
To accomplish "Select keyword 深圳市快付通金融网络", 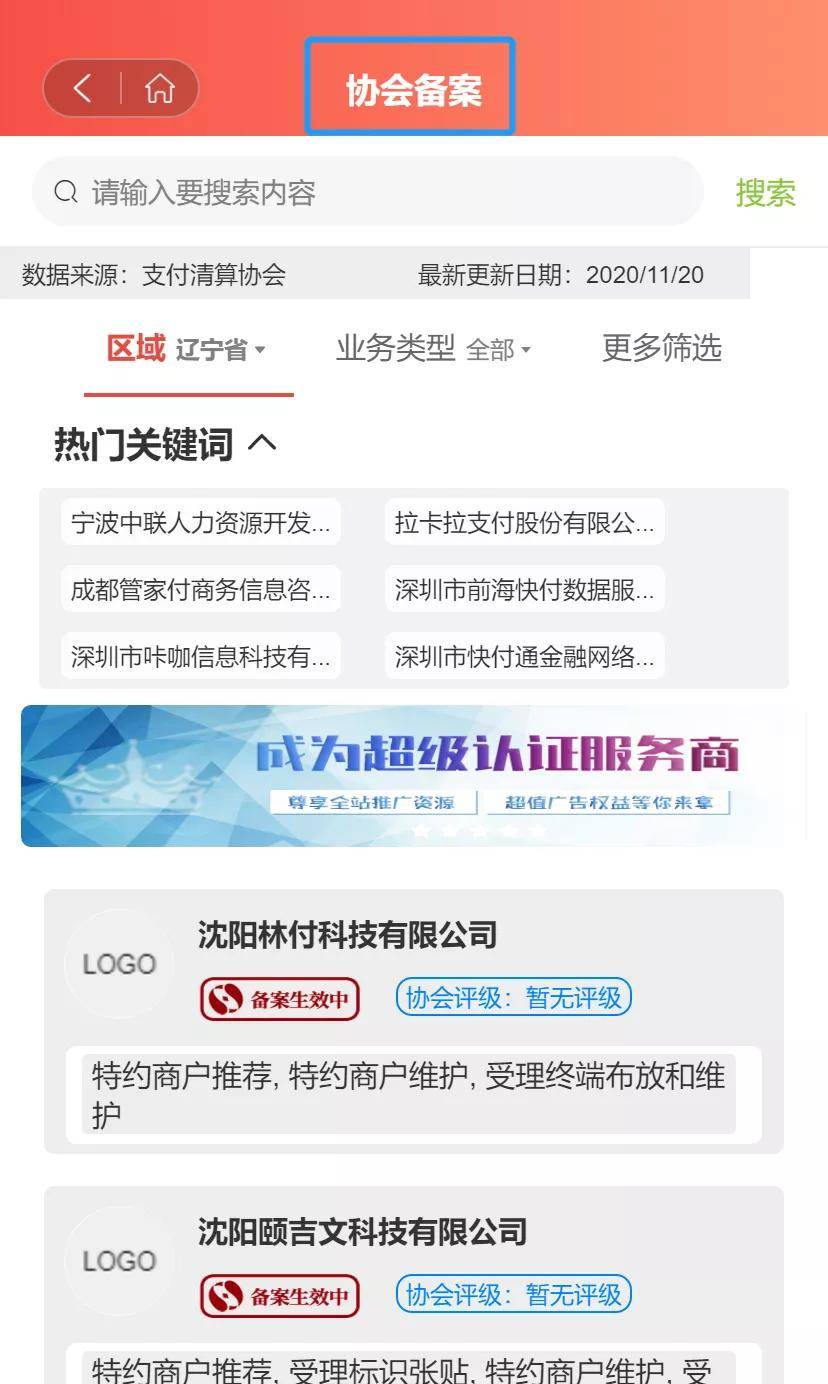I will (524, 657).
